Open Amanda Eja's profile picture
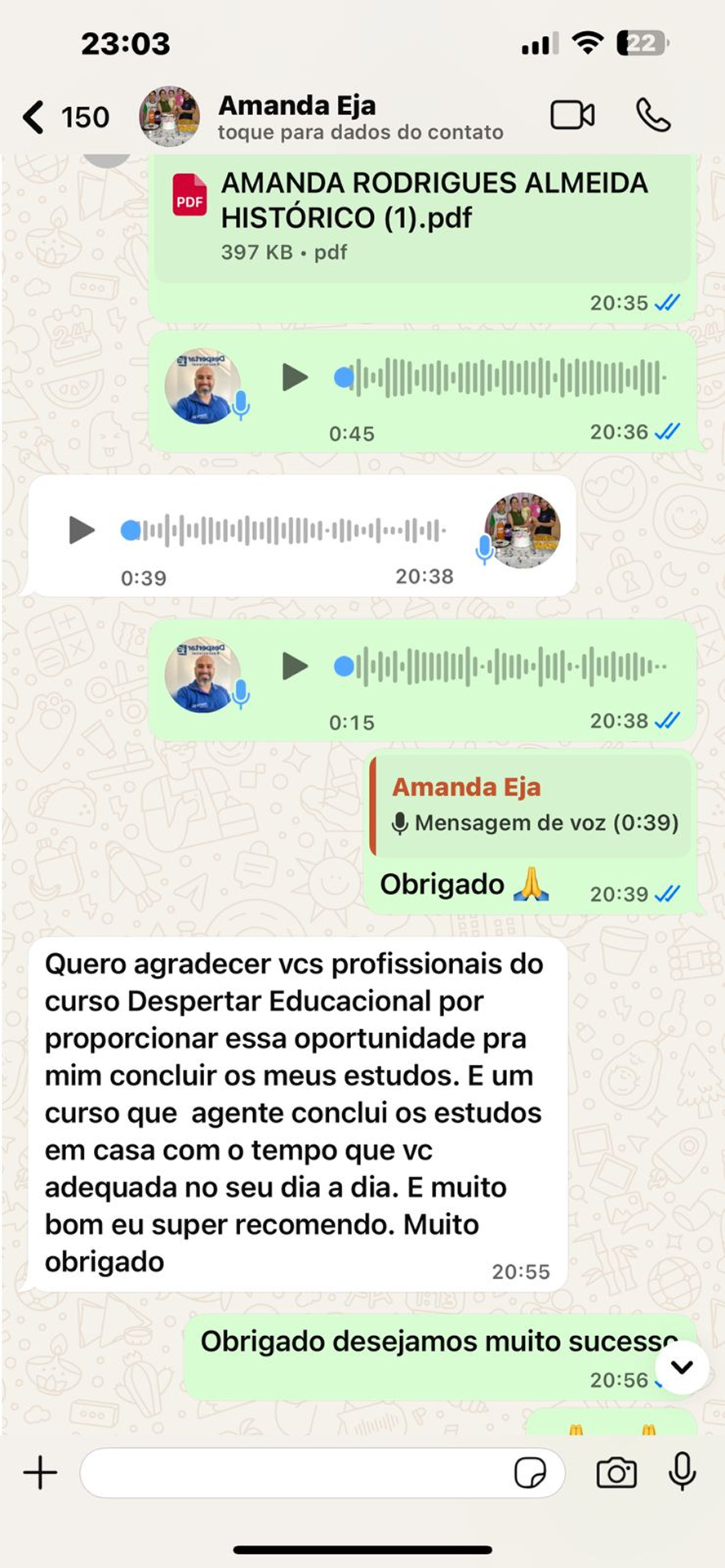Viewport: 725px width, 1568px height. (169, 115)
